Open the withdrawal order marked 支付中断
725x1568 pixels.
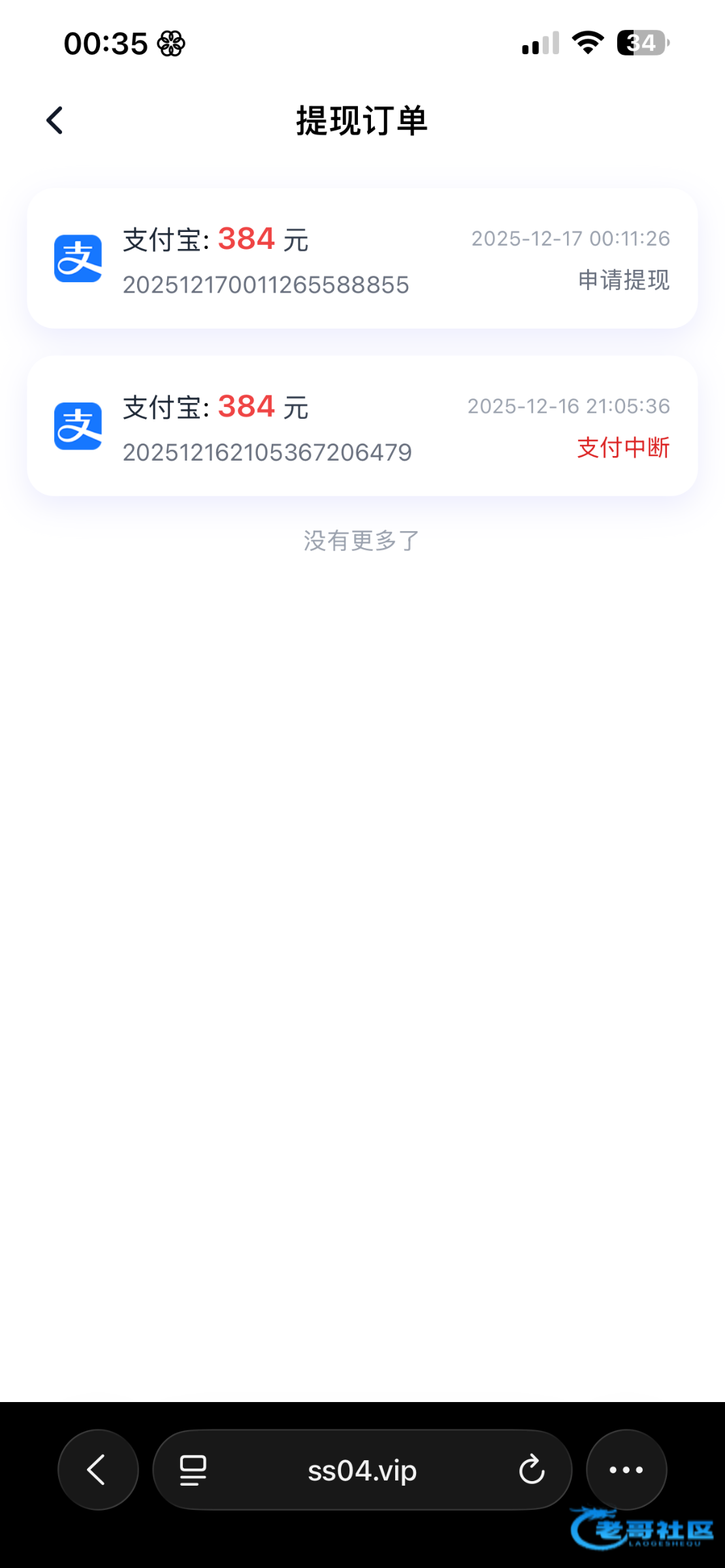click(362, 426)
